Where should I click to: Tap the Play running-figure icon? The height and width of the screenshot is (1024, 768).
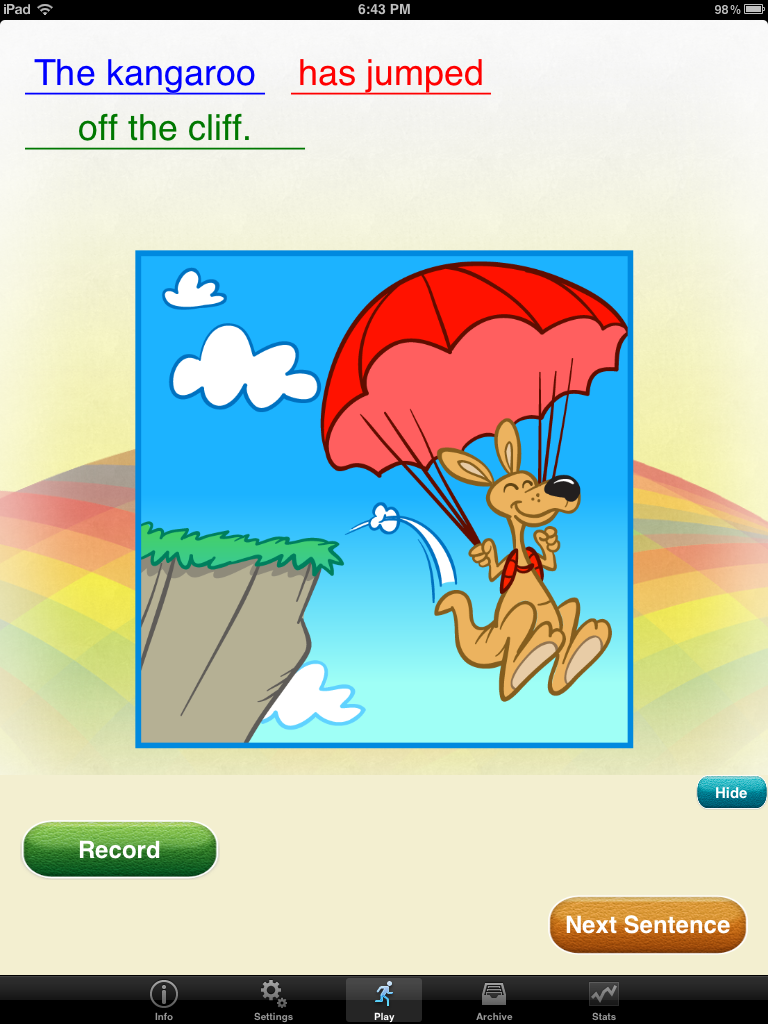383,995
